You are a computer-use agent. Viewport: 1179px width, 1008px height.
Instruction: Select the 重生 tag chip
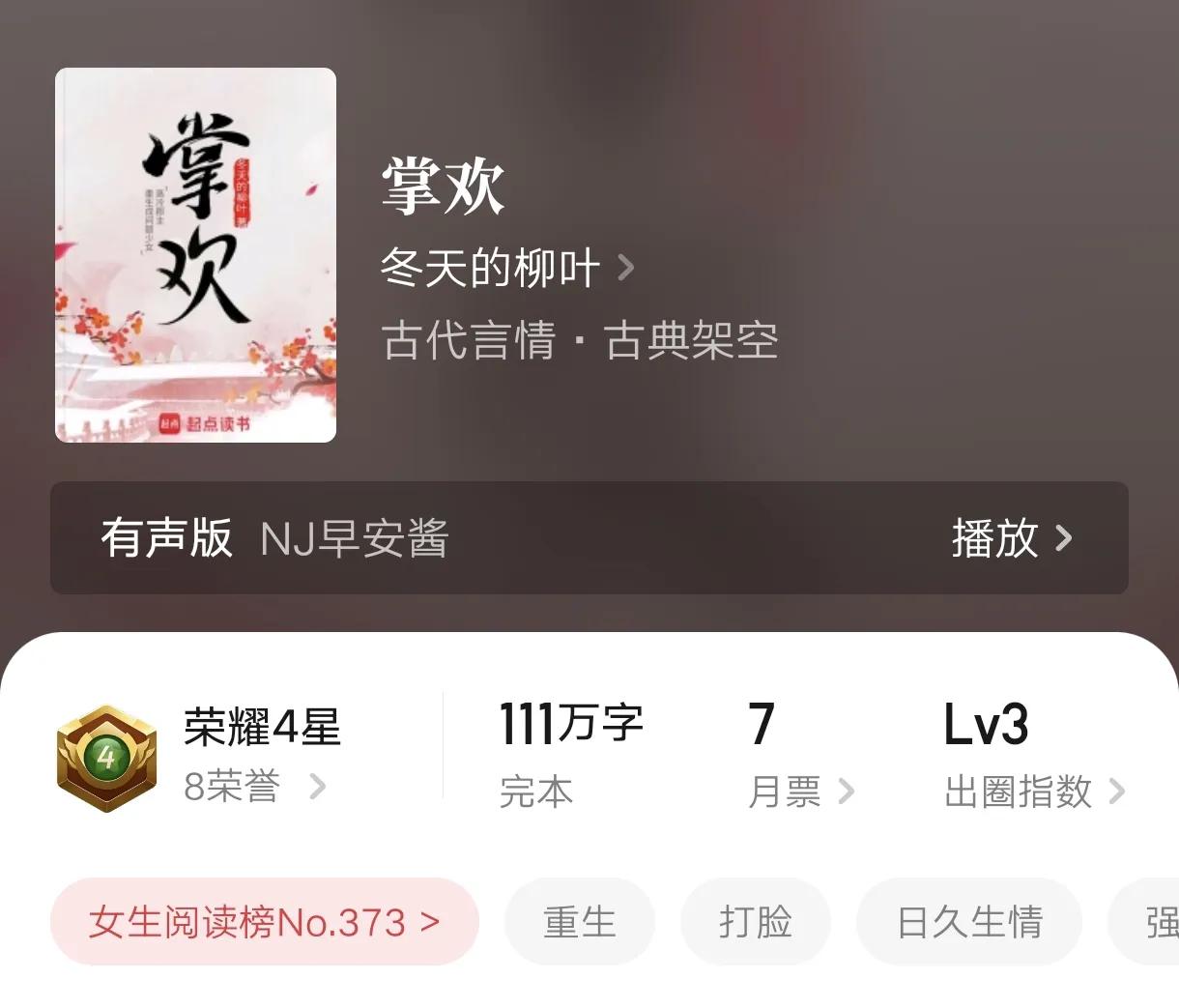click(x=579, y=922)
